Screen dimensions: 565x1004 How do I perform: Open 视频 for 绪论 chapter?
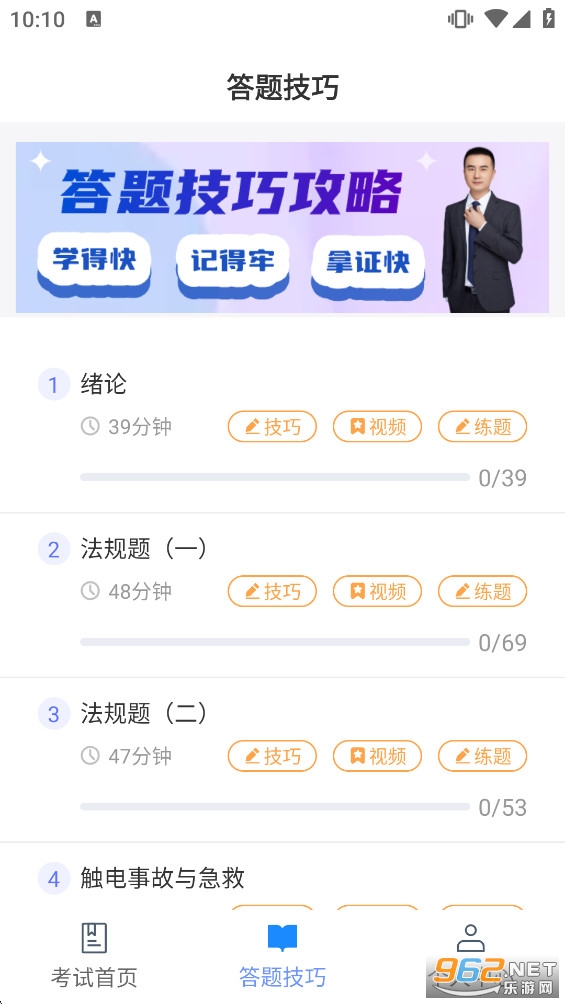click(x=377, y=426)
